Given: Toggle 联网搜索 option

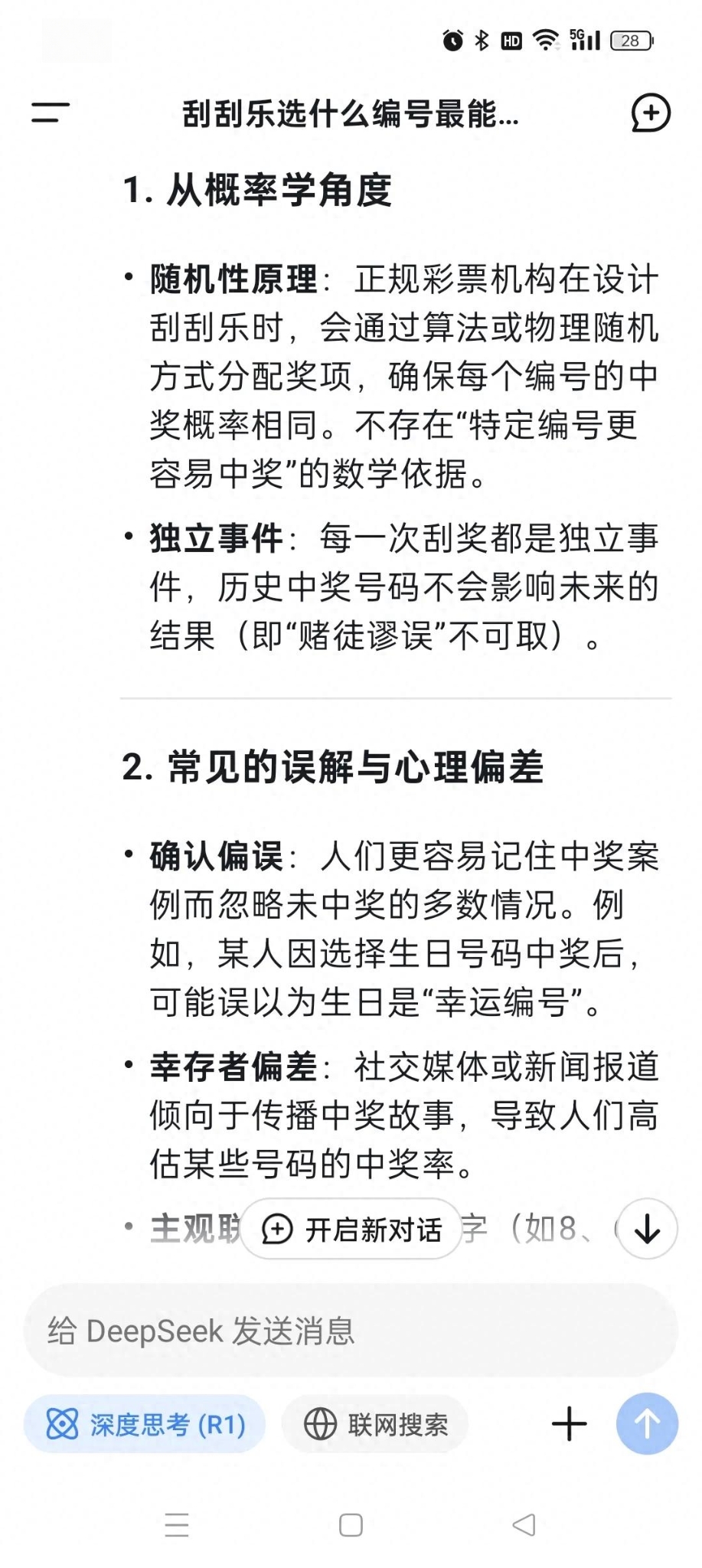Looking at the screenshot, I should [375, 1425].
